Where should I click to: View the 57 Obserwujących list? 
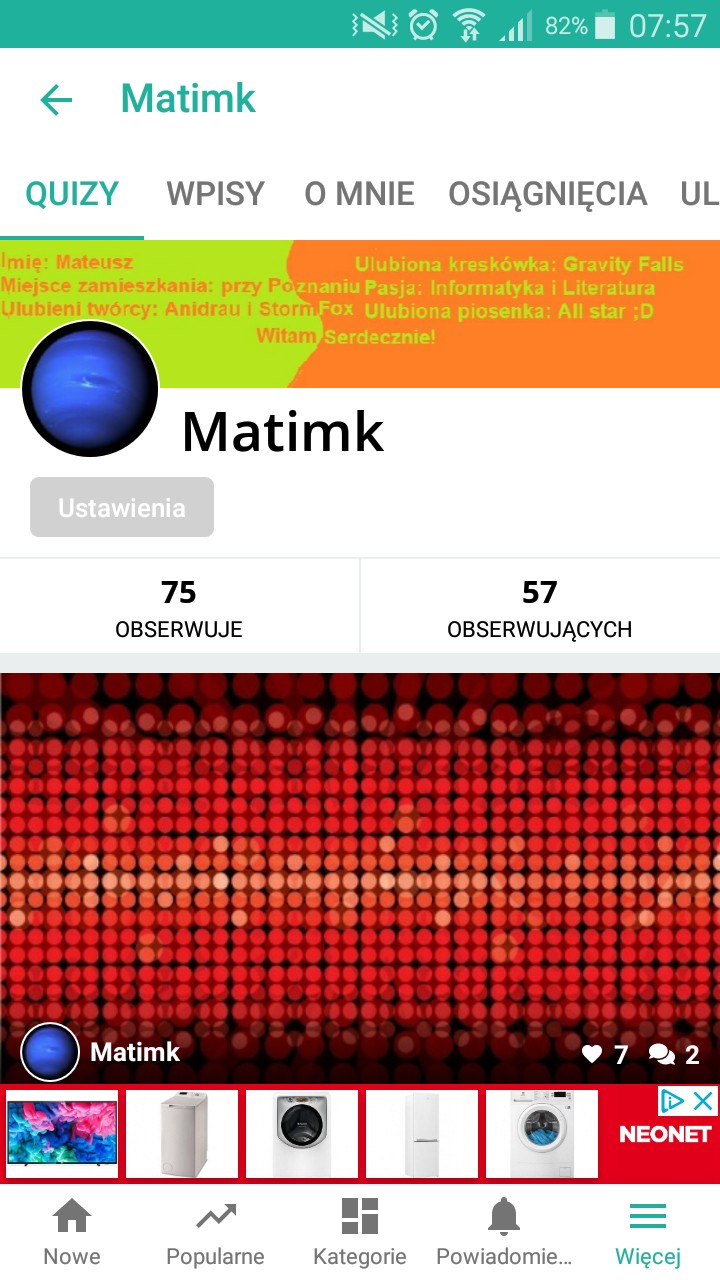click(x=539, y=607)
